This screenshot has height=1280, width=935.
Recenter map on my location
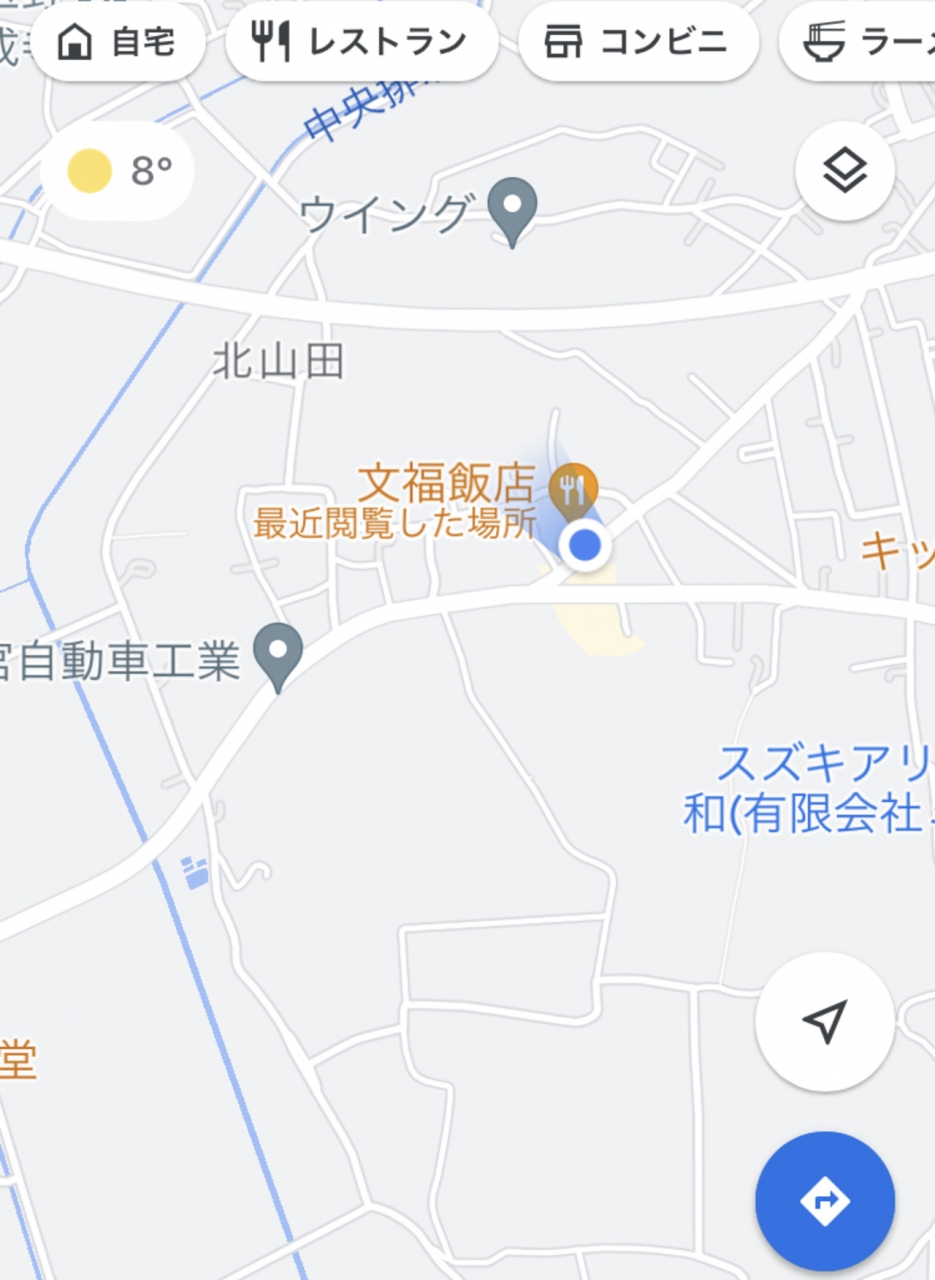[825, 1022]
